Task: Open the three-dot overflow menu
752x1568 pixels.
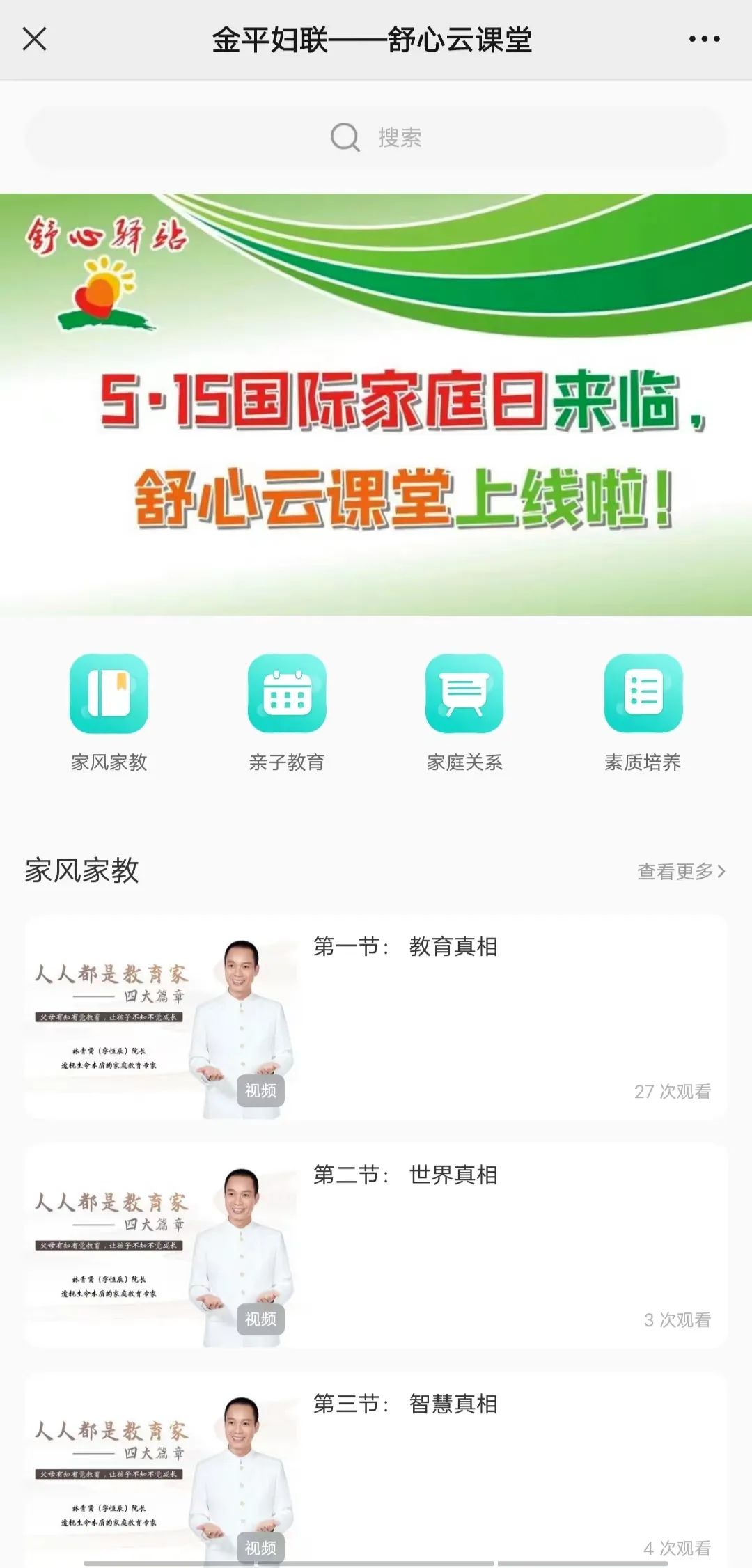Action: [704, 39]
